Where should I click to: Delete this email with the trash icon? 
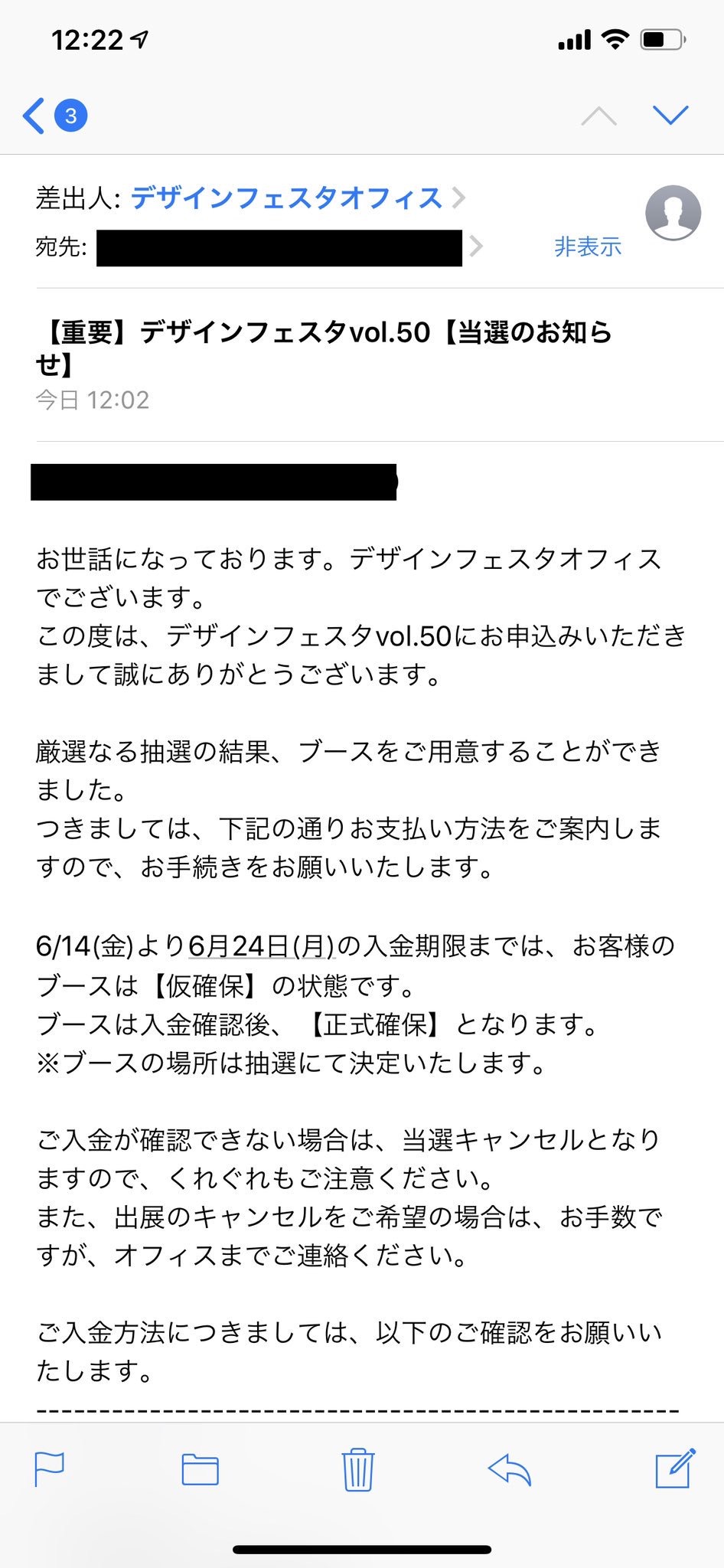tap(357, 1469)
